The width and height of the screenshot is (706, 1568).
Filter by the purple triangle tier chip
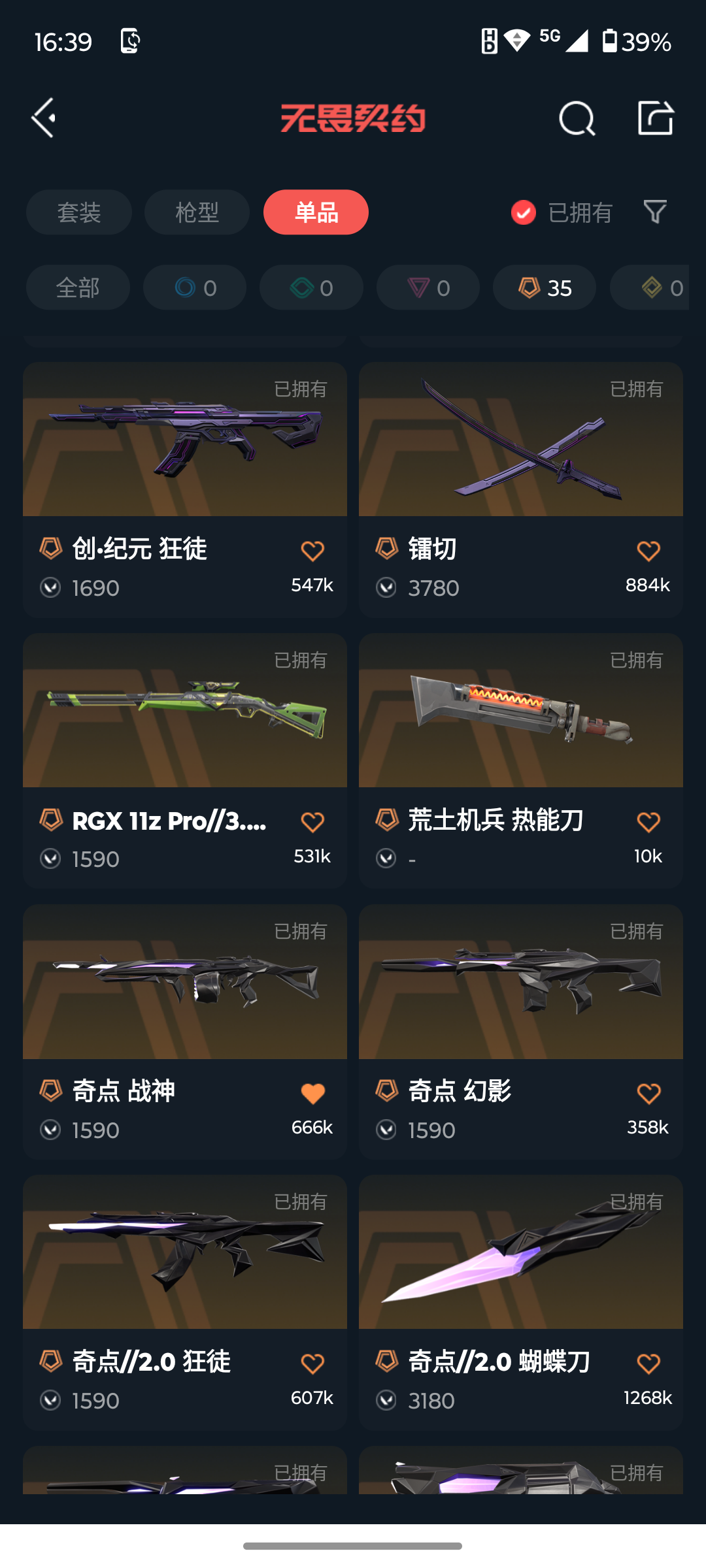pyautogui.click(x=428, y=287)
